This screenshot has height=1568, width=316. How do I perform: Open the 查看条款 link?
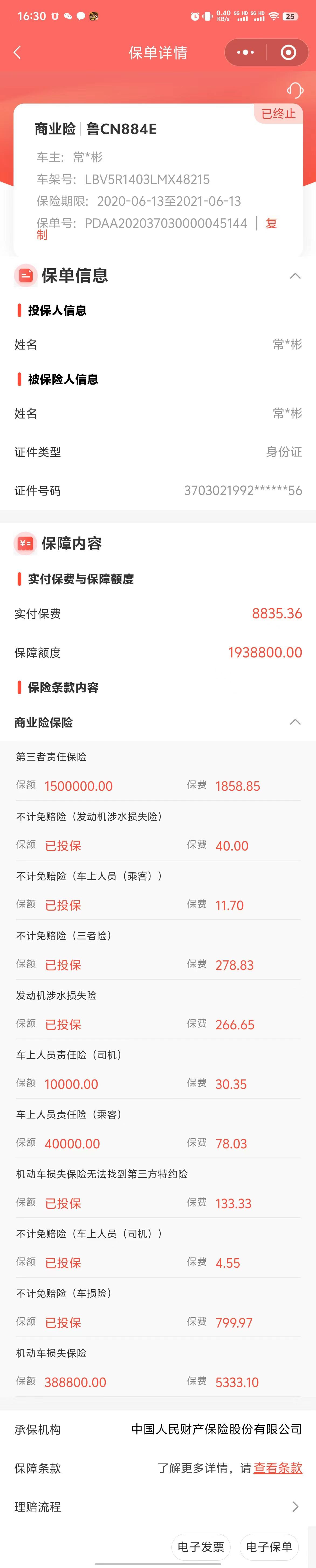tap(278, 1468)
